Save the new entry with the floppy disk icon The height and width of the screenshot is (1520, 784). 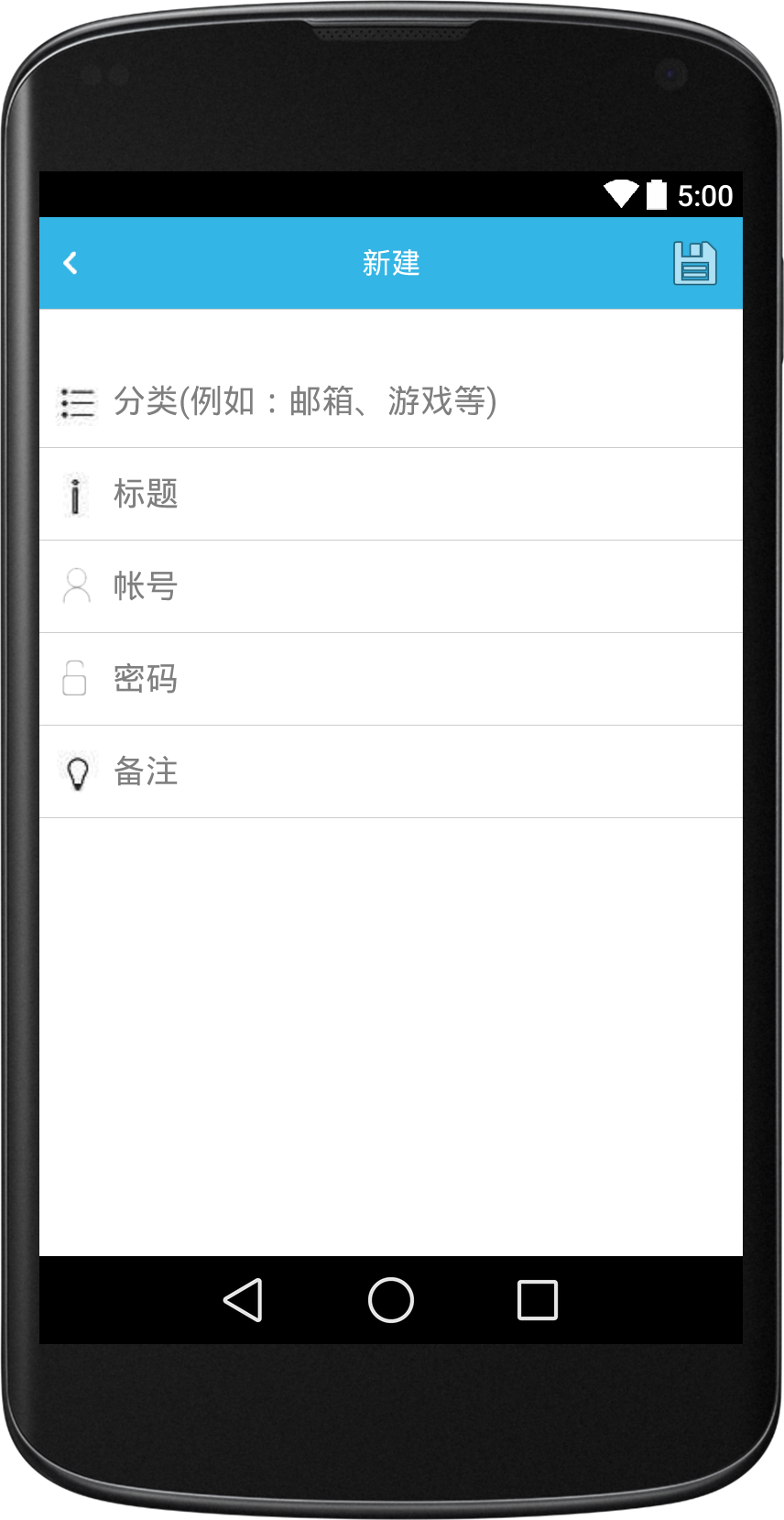[x=695, y=264]
